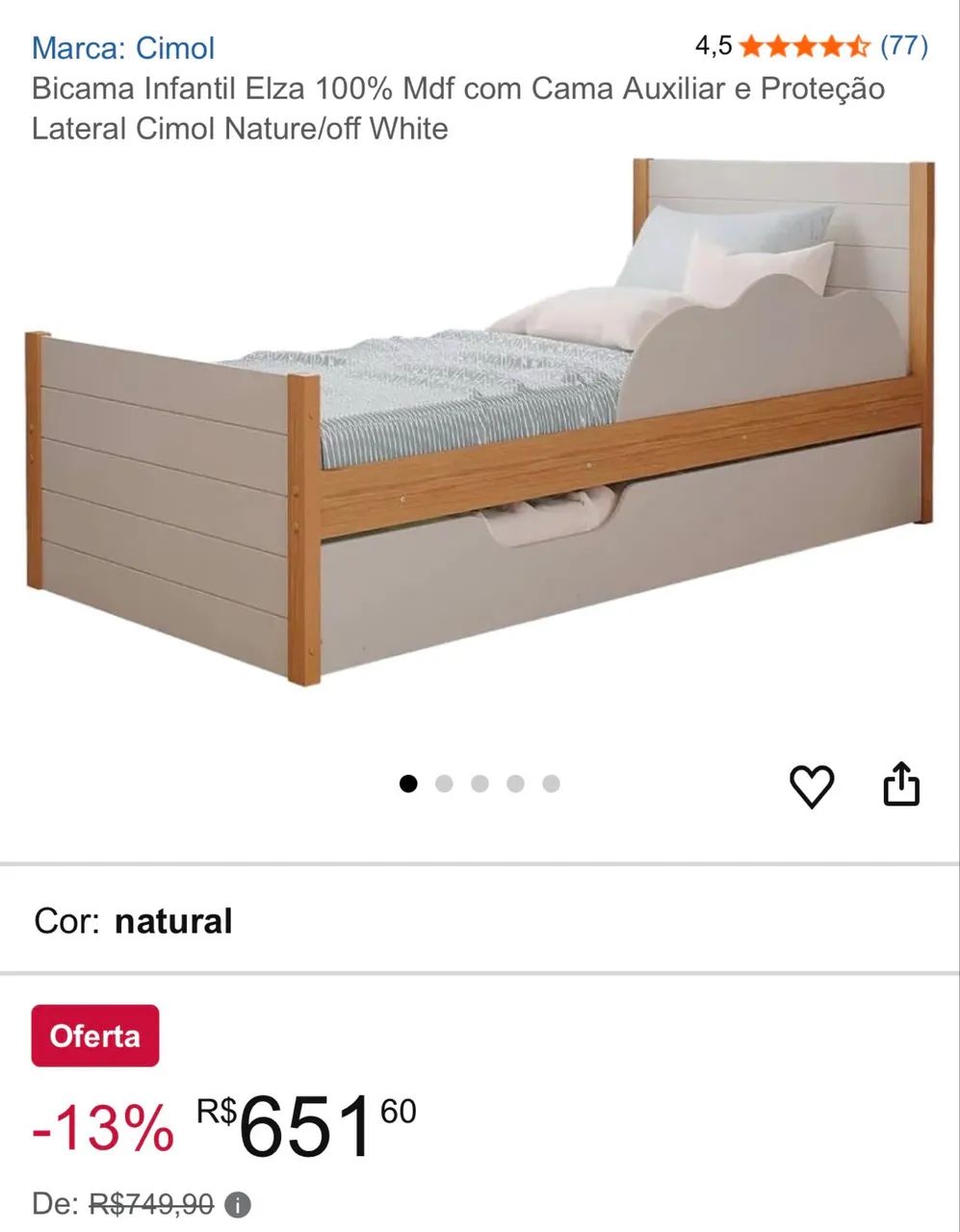Open sharing options via the share icon

(x=902, y=783)
